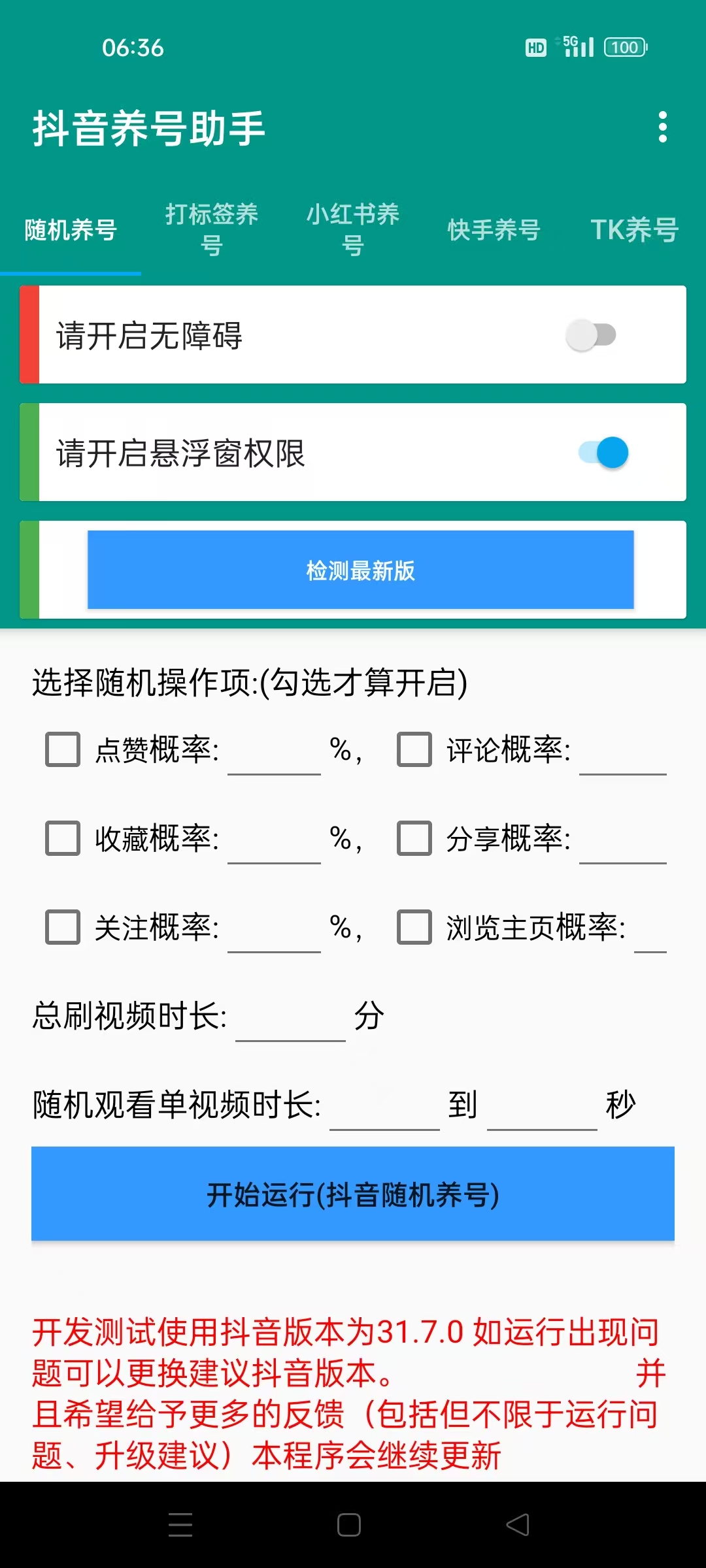Enable the 请开启无障碍 switch

click(x=592, y=335)
